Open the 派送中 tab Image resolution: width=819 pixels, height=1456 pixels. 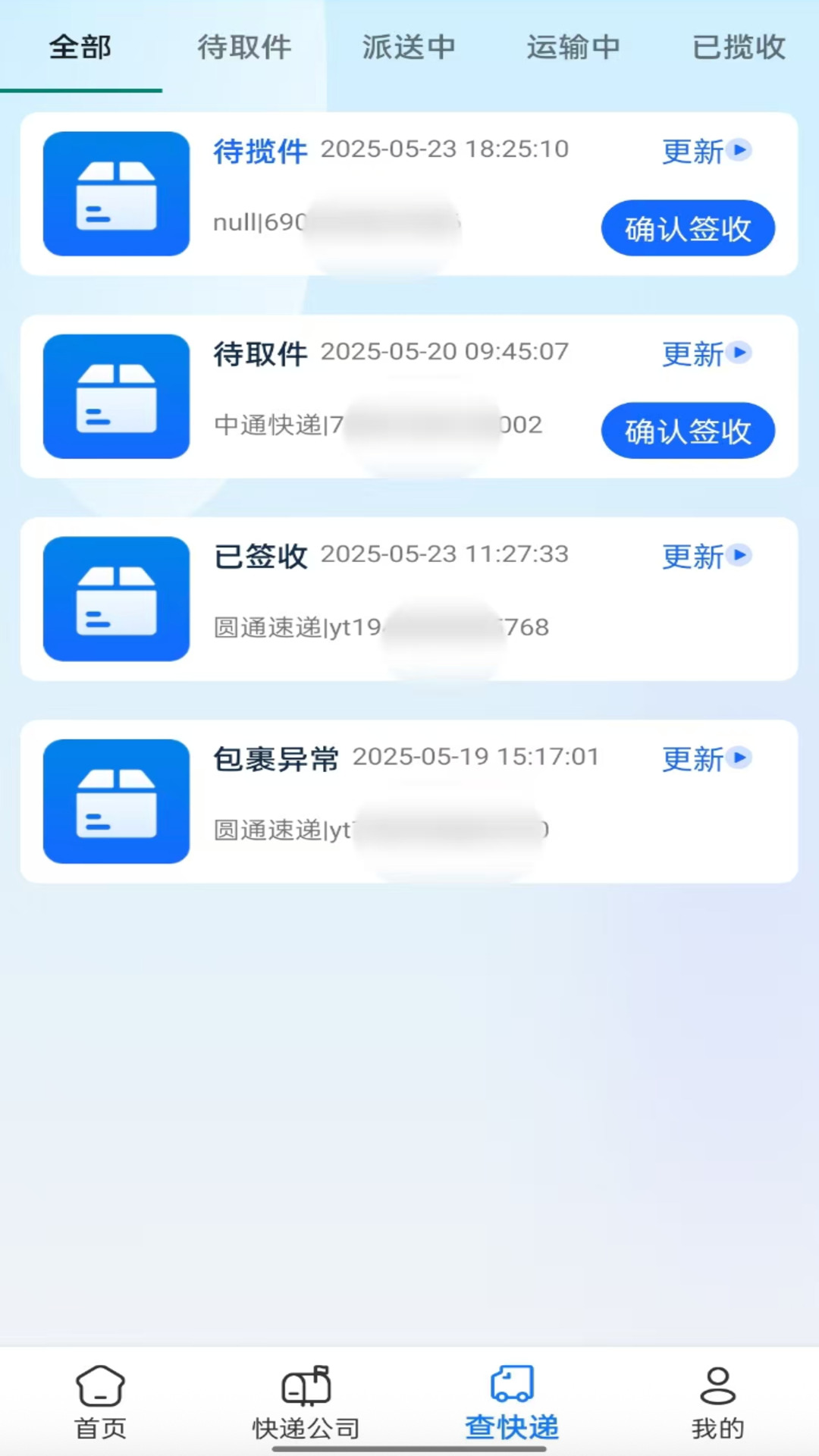tap(408, 47)
